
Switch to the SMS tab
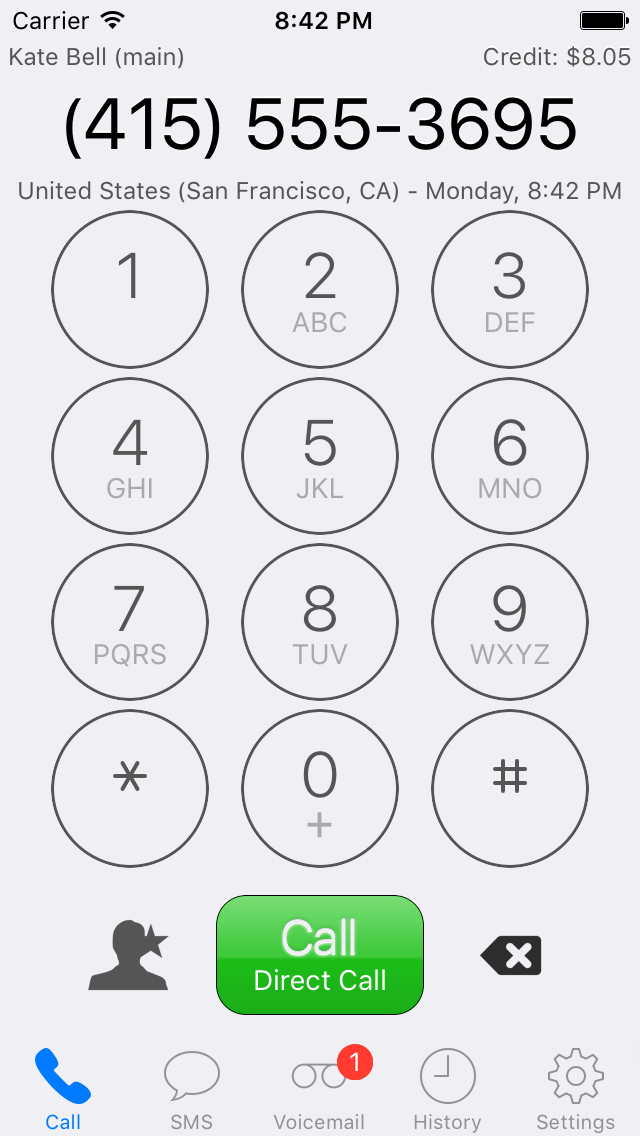(x=191, y=1090)
